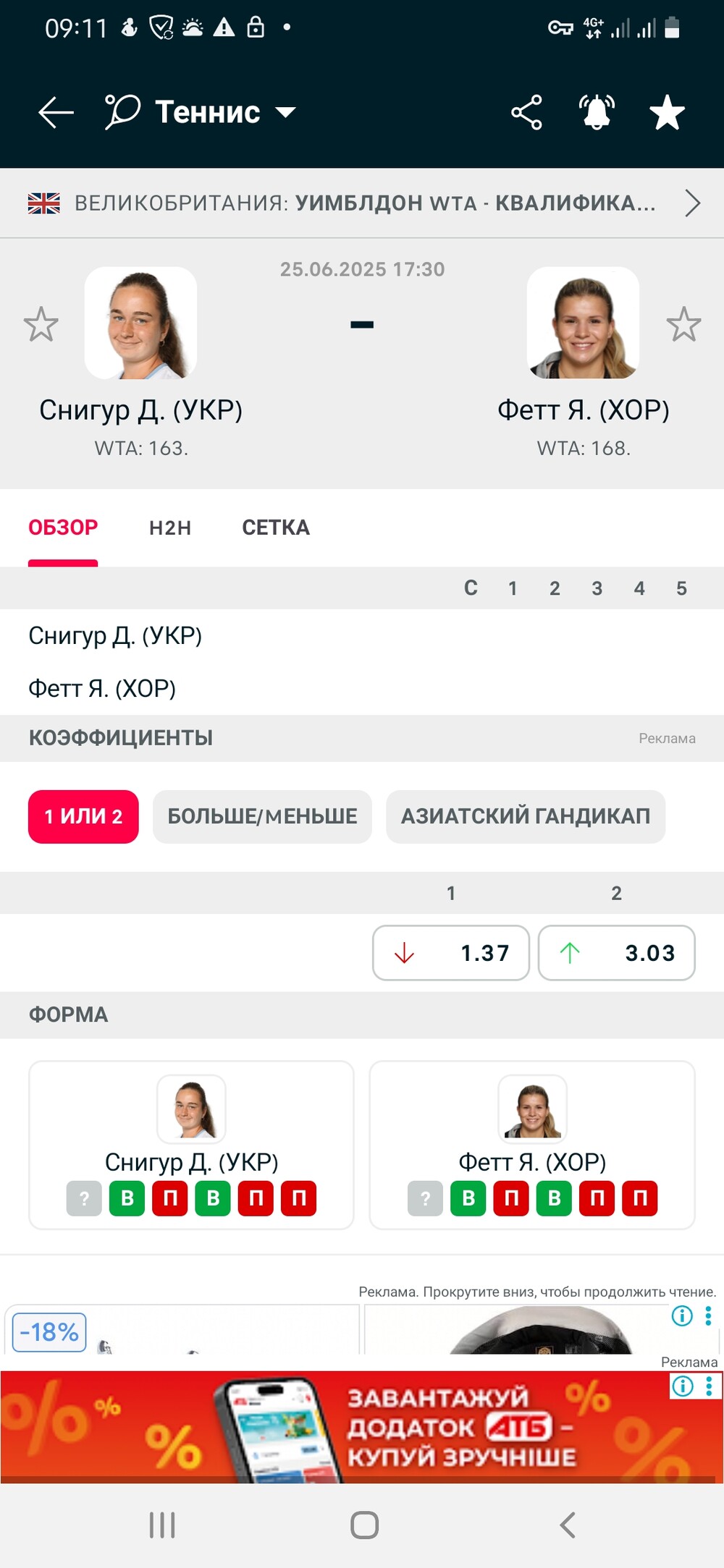Go back using the top-left arrow
This screenshot has height=1568, width=724.
click(x=56, y=112)
